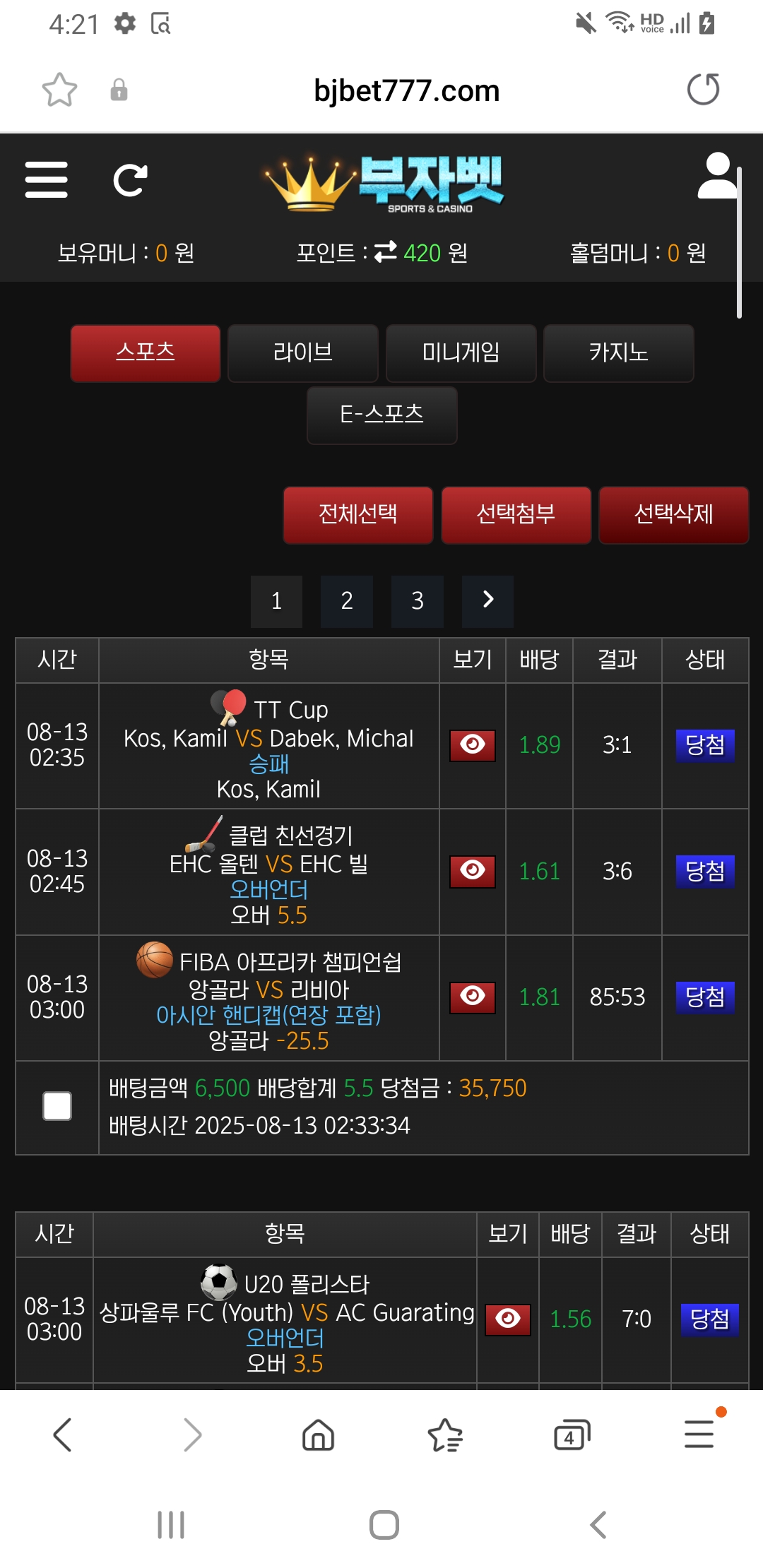Go to page 2 of bet history
This screenshot has height=1568, width=763.
pos(347,601)
